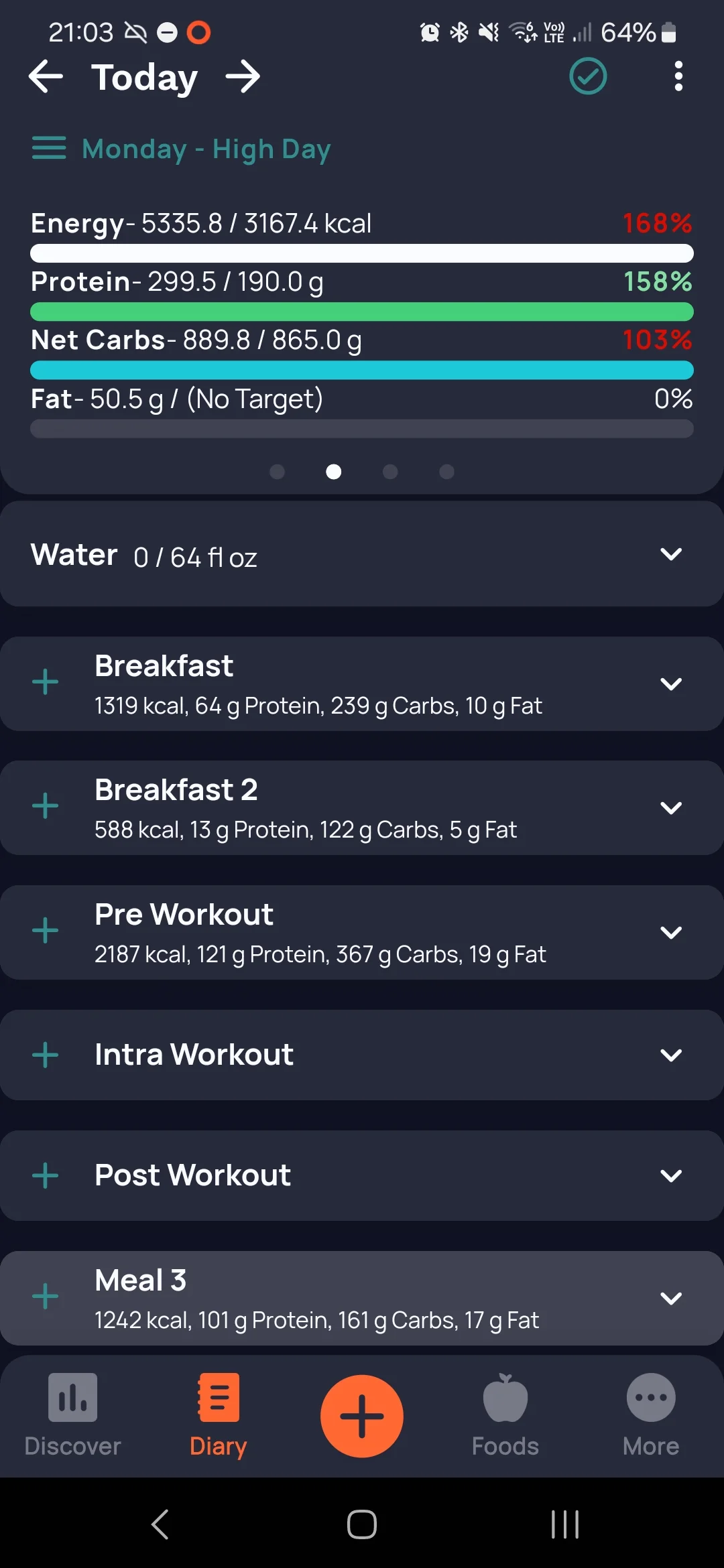Expand the Post Workout section

[x=671, y=1175]
